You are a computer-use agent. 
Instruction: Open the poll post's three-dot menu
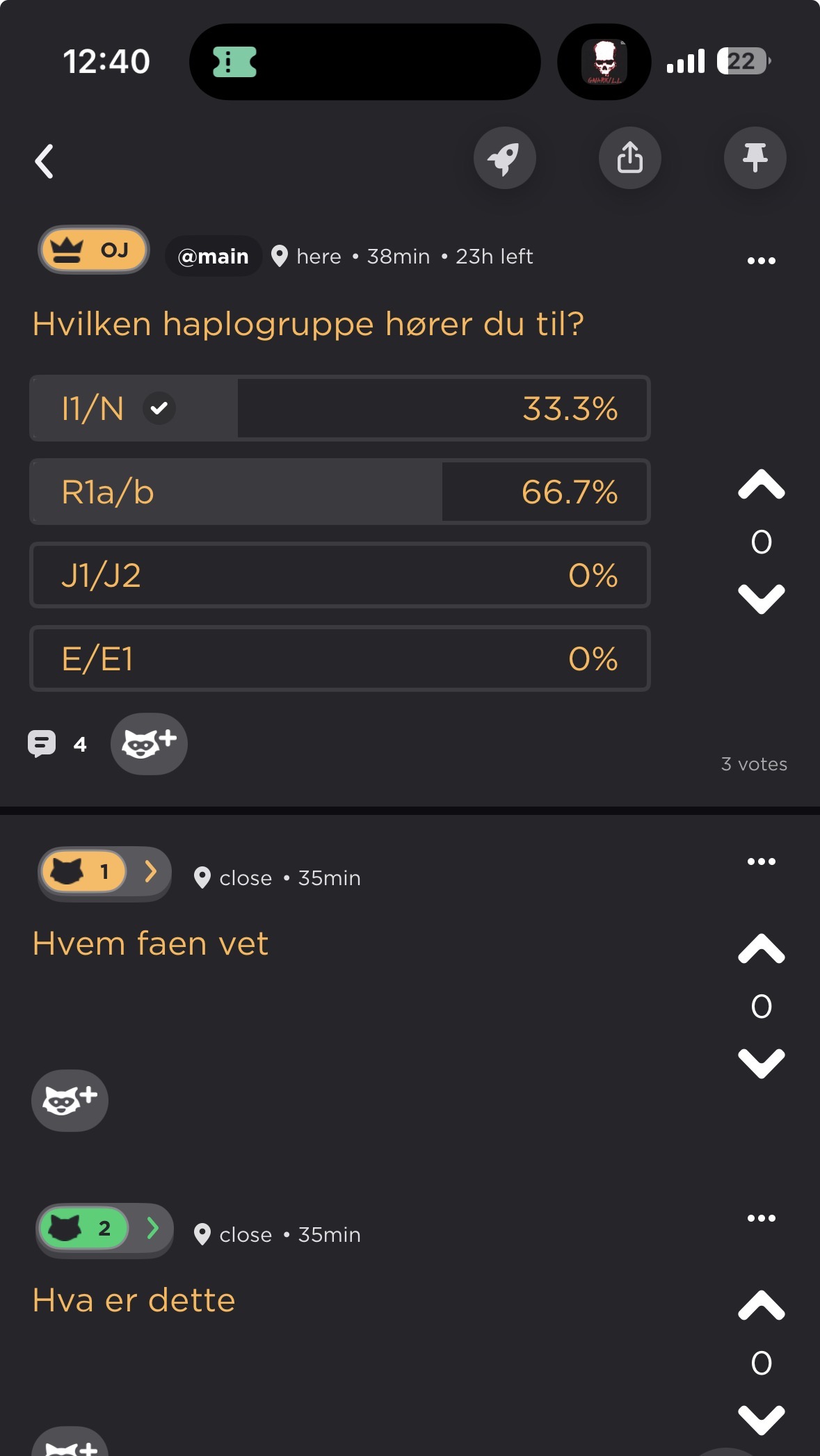pos(761,261)
